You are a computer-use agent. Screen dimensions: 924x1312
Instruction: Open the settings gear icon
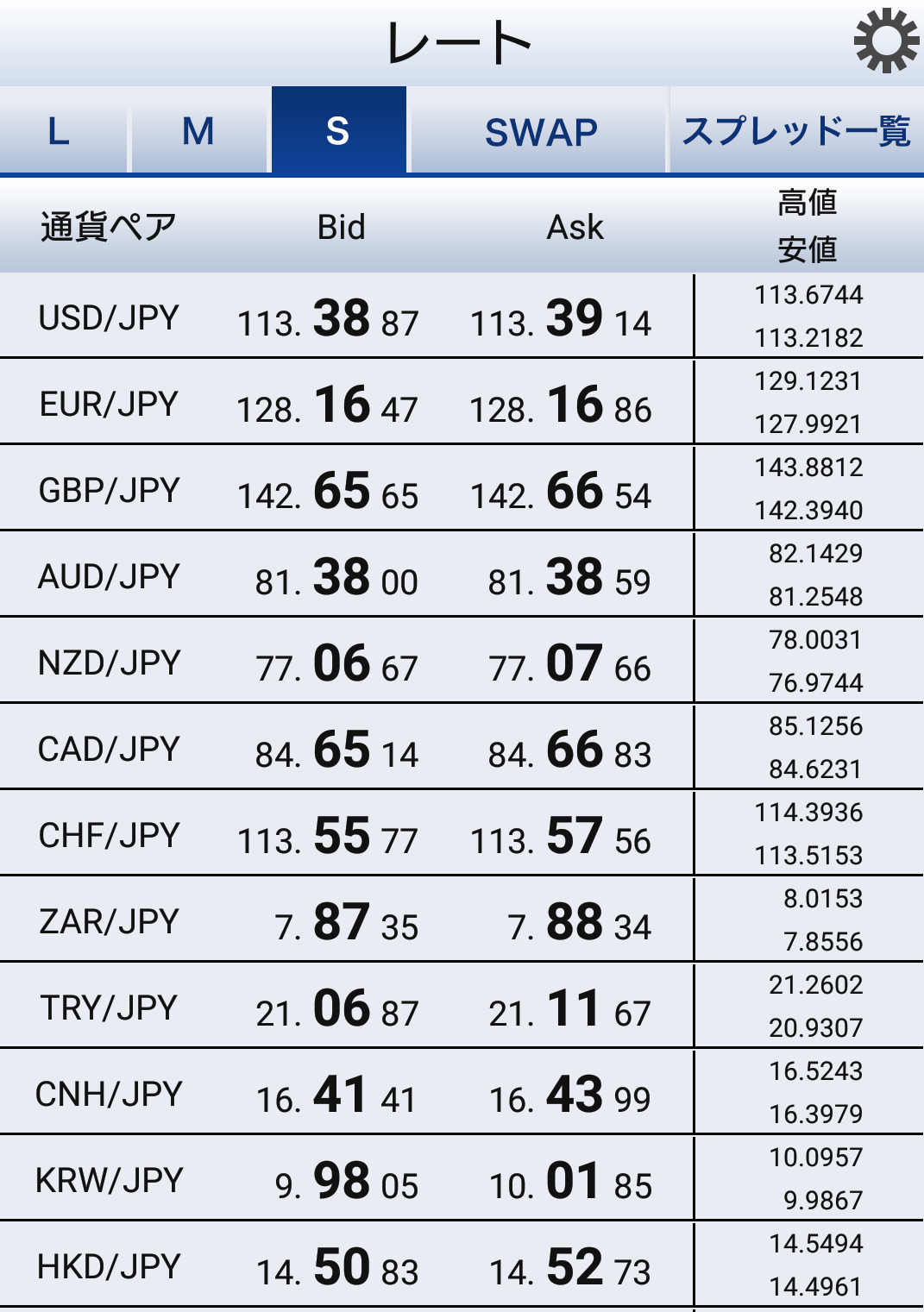click(886, 41)
